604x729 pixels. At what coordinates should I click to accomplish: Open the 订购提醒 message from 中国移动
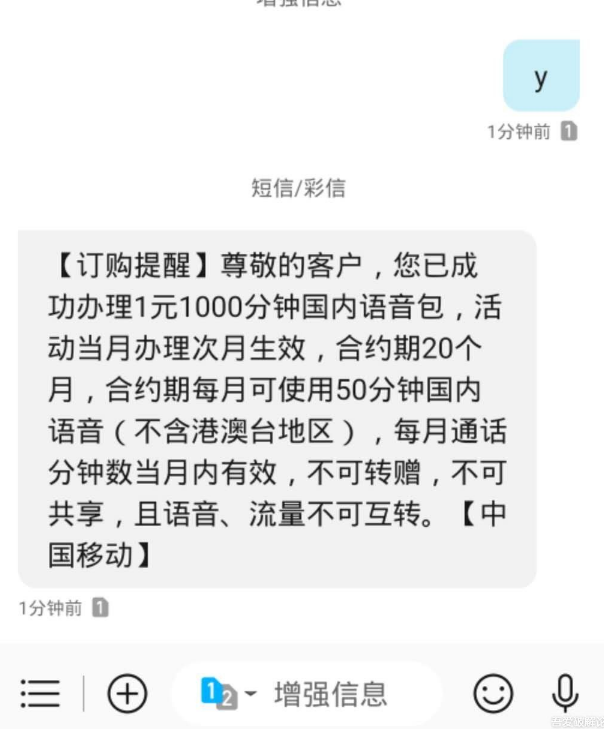tap(277, 408)
